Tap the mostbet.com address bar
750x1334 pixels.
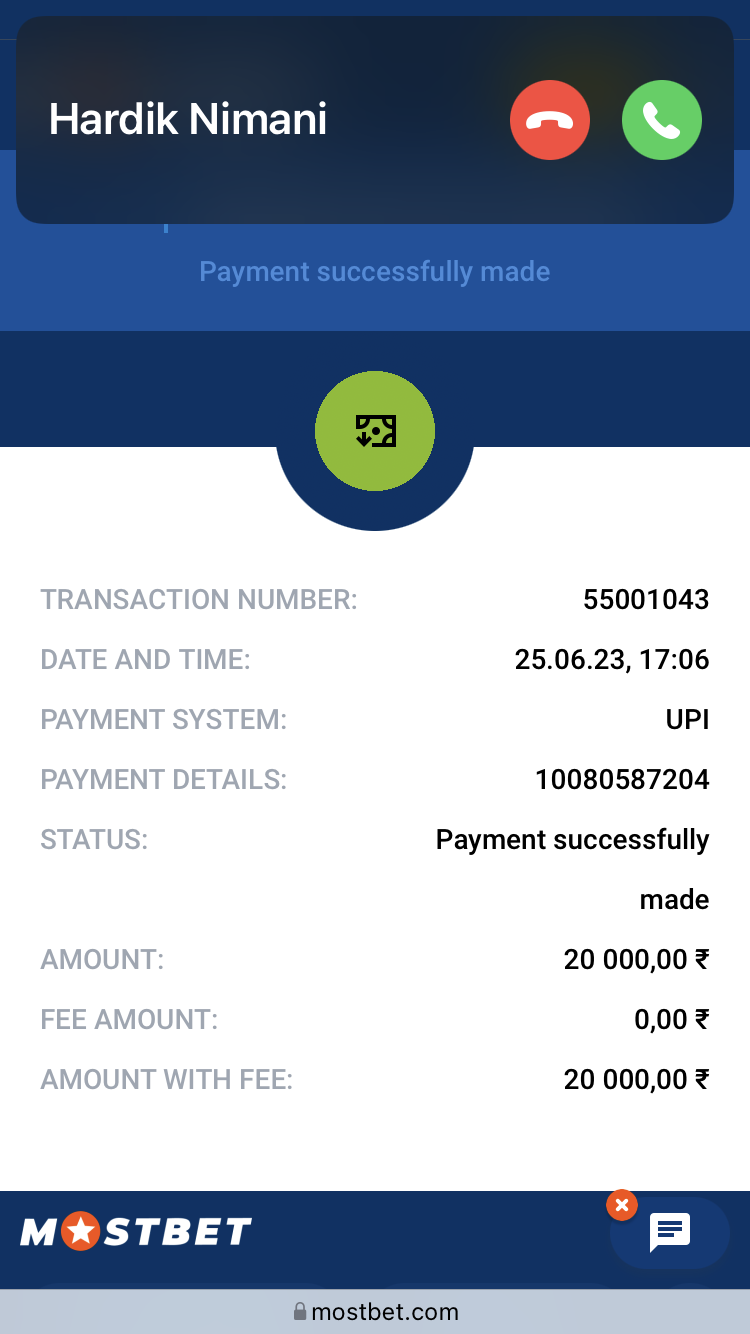[x=375, y=1311]
